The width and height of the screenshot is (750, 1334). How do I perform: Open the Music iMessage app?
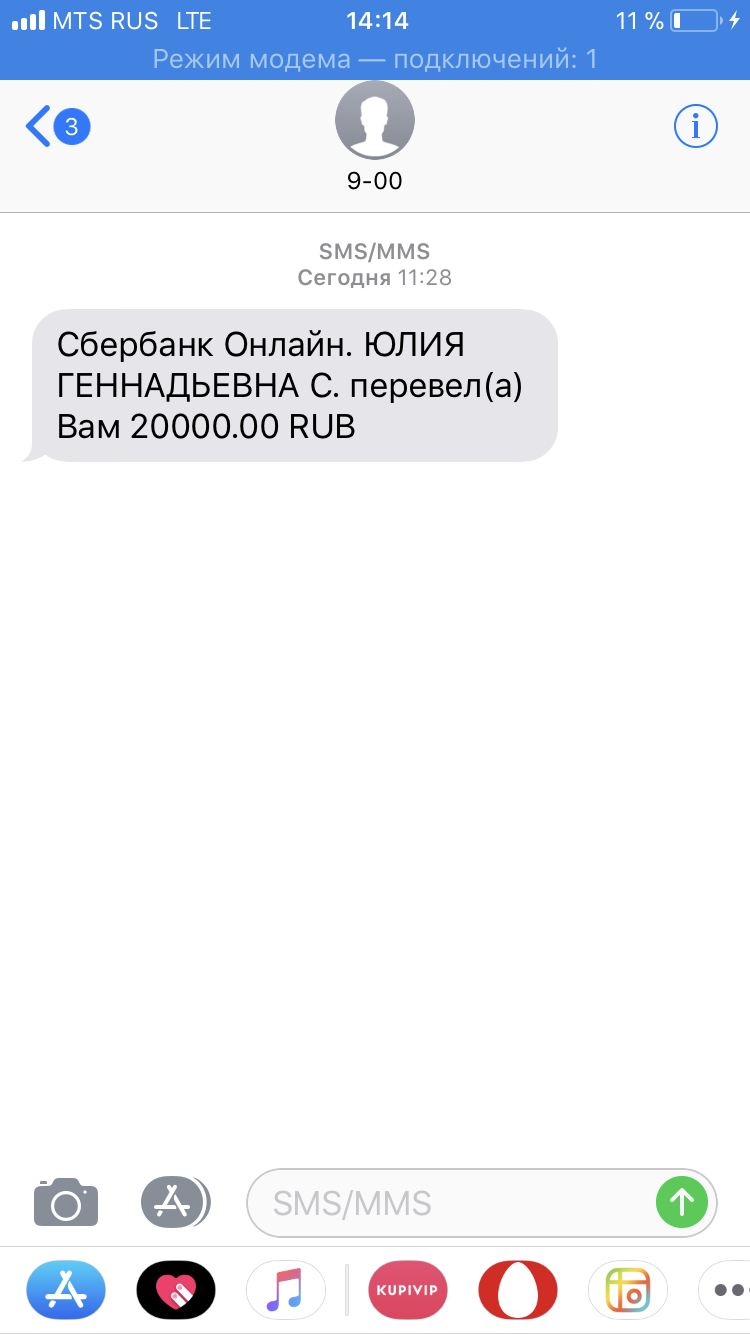286,1290
